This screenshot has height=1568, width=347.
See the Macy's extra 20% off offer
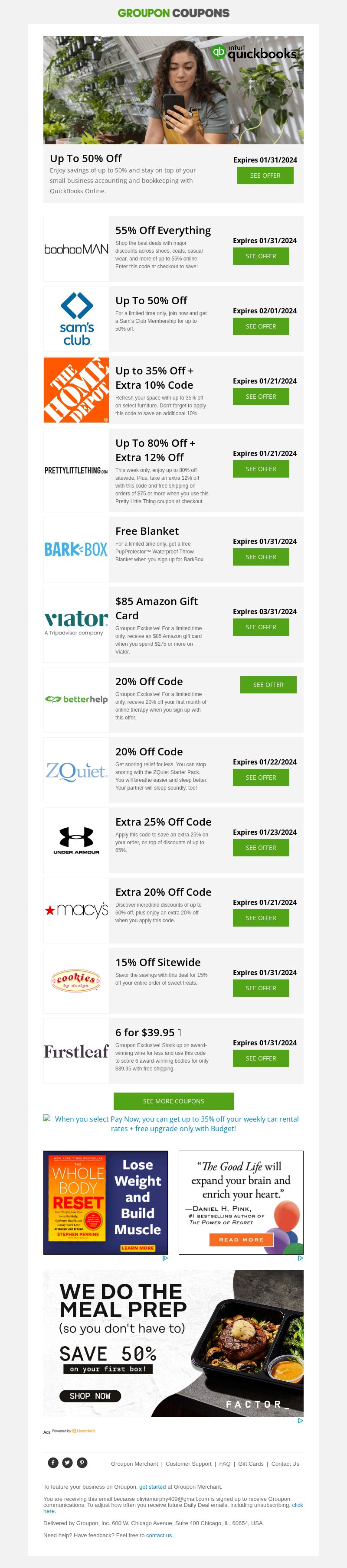tap(261, 918)
